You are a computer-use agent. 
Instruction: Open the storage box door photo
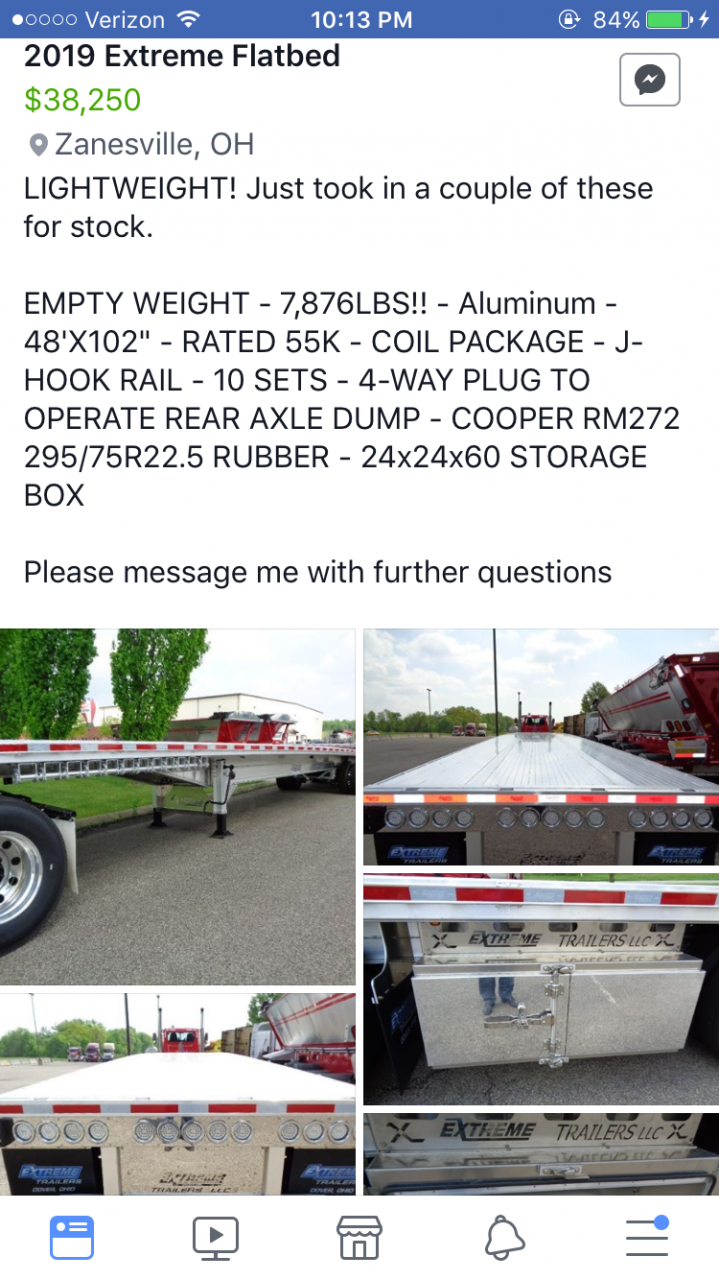pos(540,988)
